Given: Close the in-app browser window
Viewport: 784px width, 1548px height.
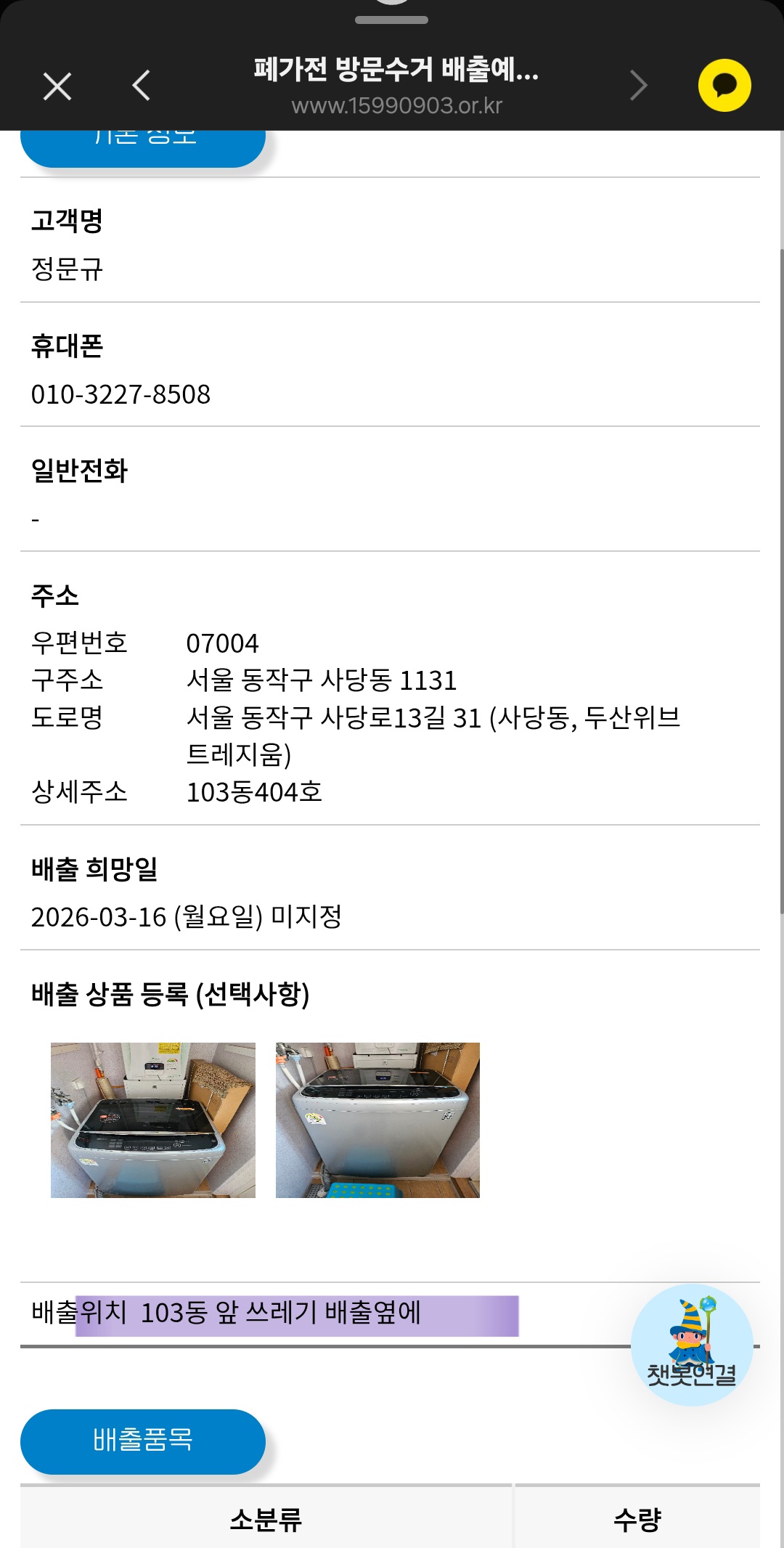Looking at the screenshot, I should [57, 86].
